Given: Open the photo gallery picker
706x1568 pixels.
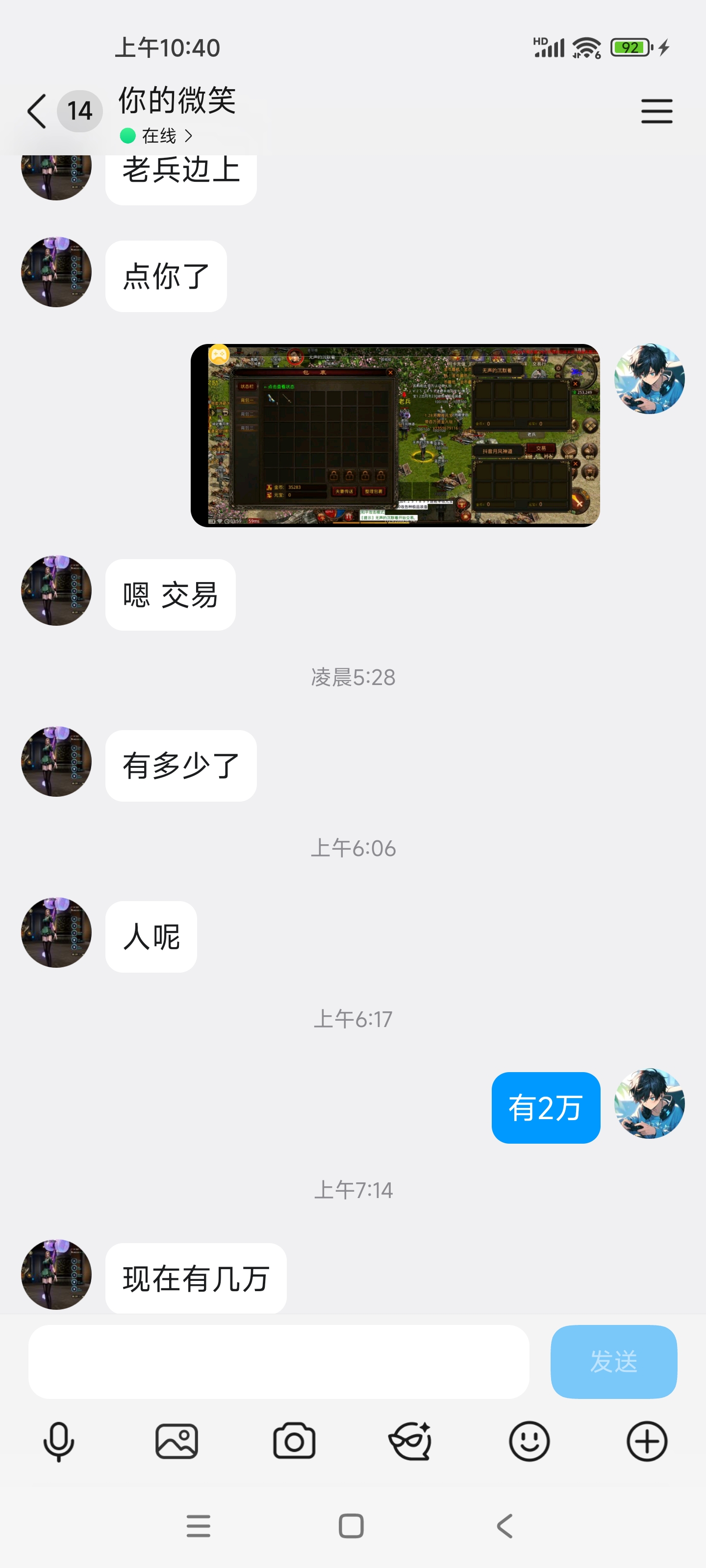Looking at the screenshot, I should click(176, 1442).
